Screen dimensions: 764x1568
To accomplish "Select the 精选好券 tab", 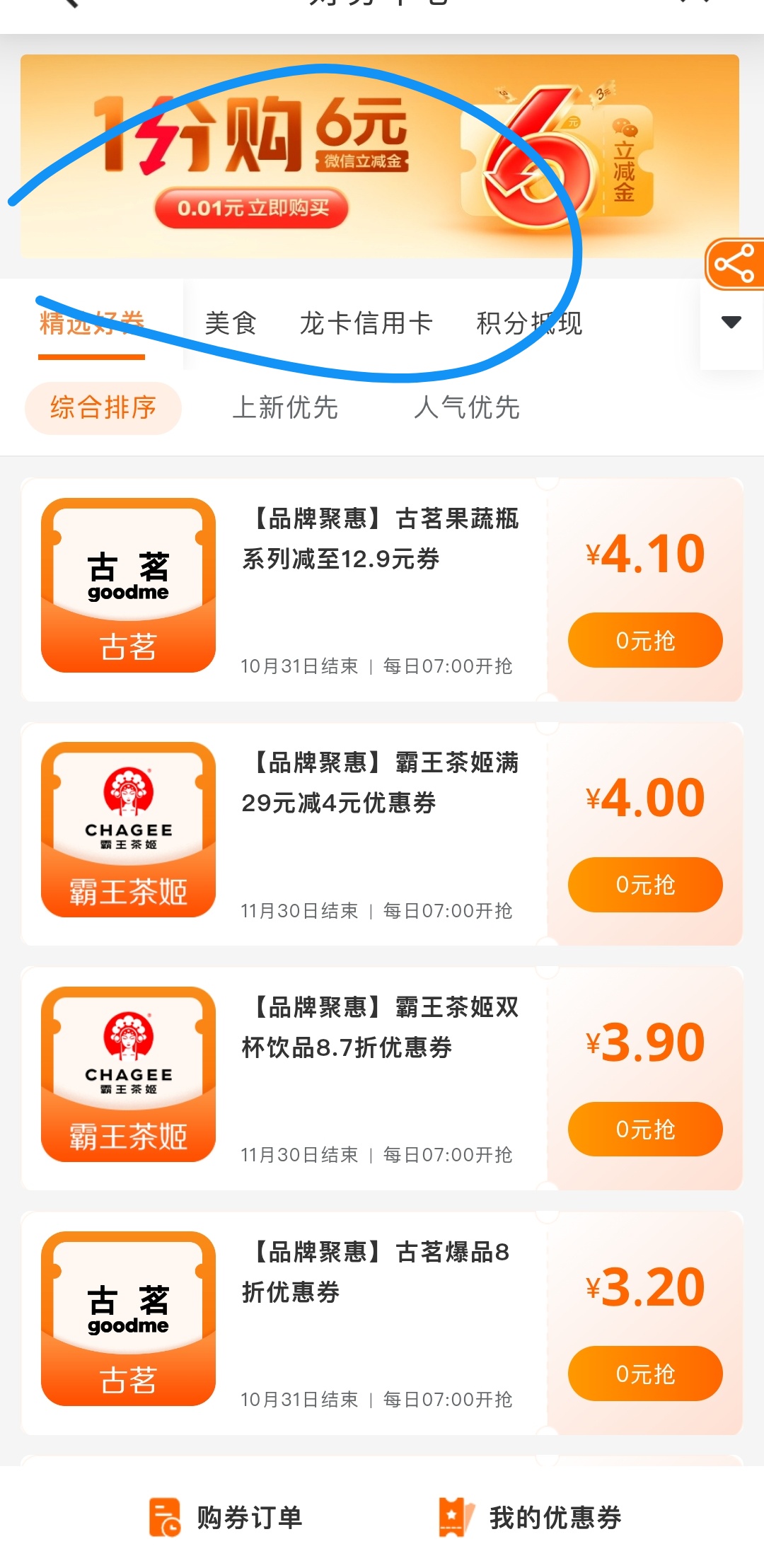I will (x=92, y=323).
